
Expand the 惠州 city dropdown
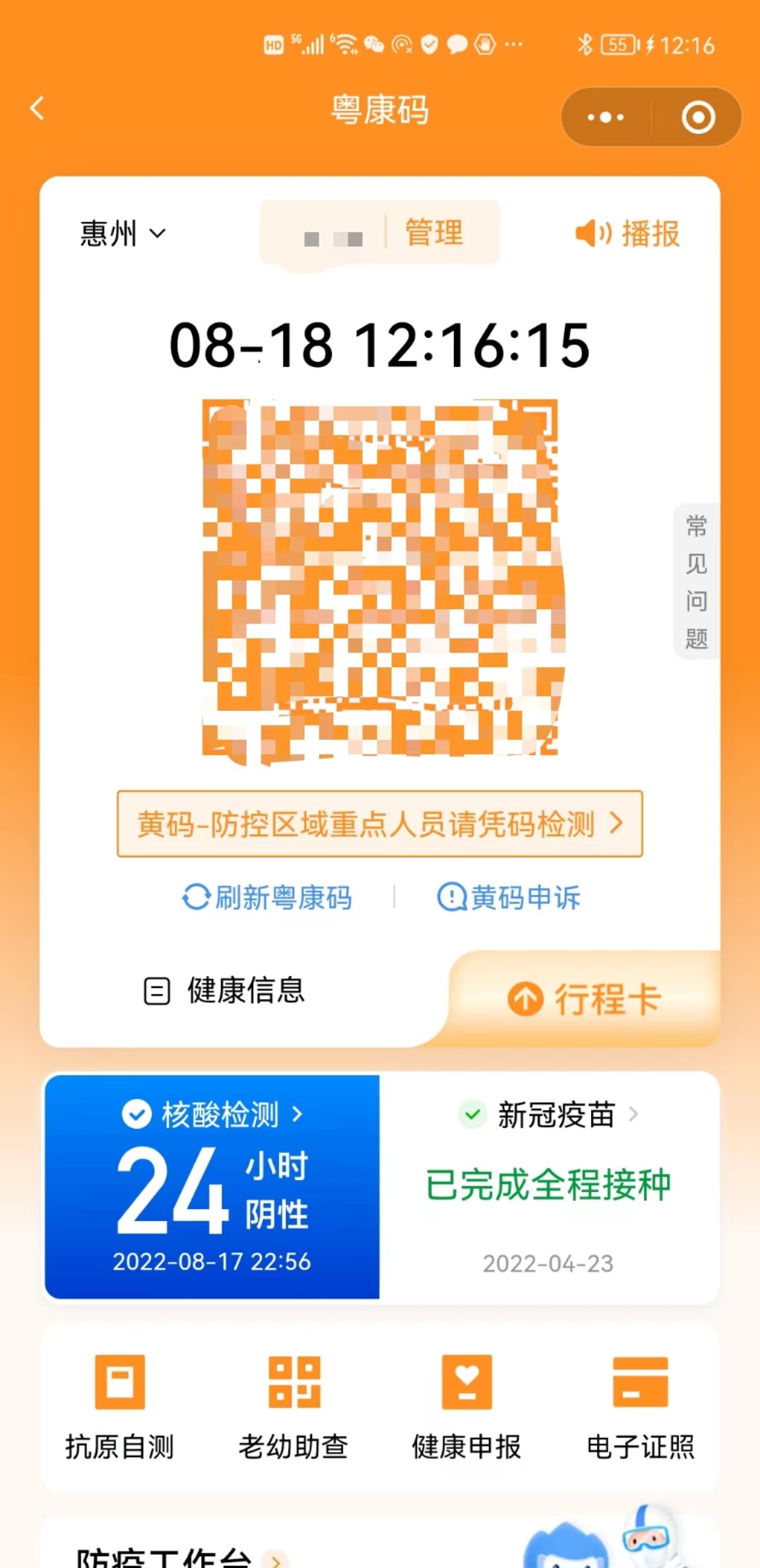click(x=122, y=234)
